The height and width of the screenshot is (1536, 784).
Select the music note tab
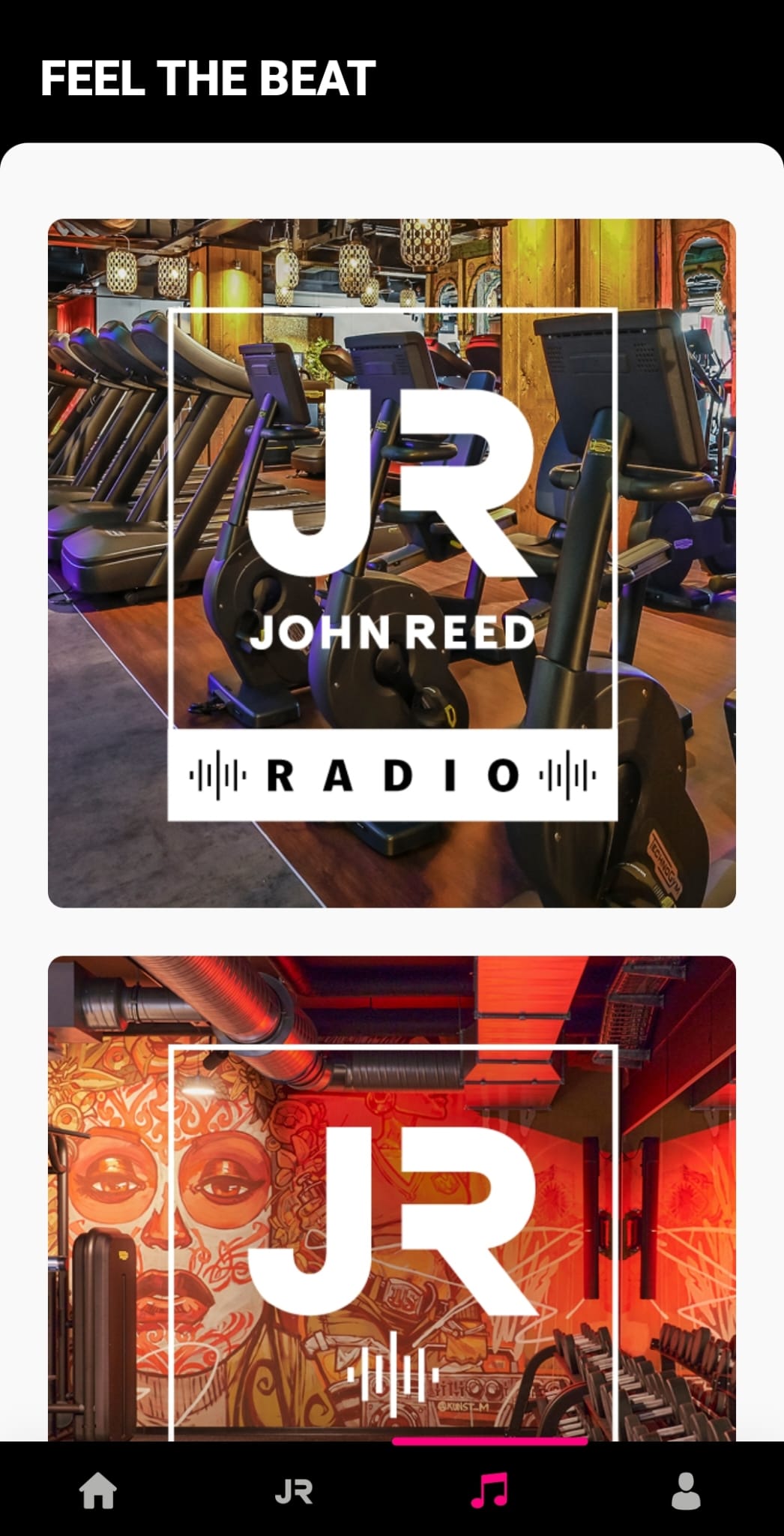pos(489,1490)
